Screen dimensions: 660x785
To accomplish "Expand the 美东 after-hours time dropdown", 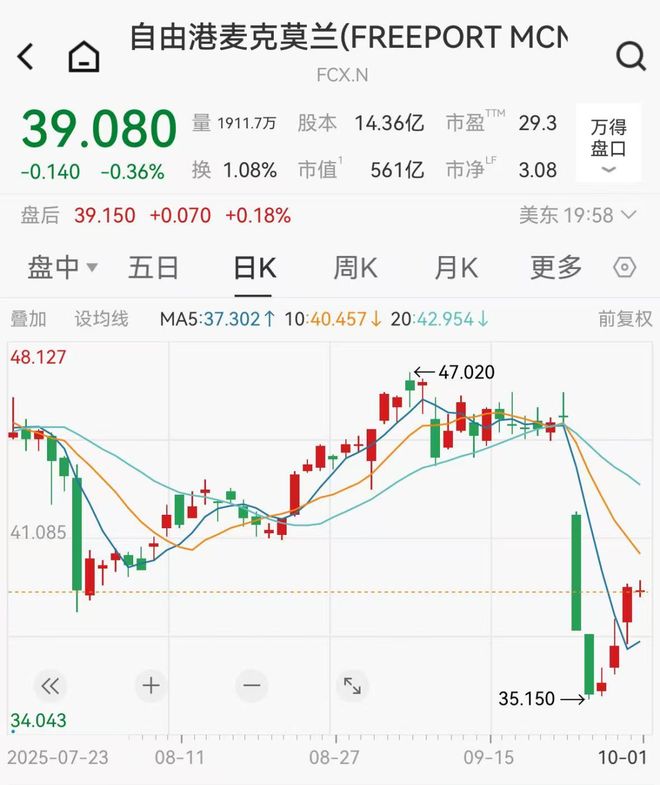I will (578, 215).
